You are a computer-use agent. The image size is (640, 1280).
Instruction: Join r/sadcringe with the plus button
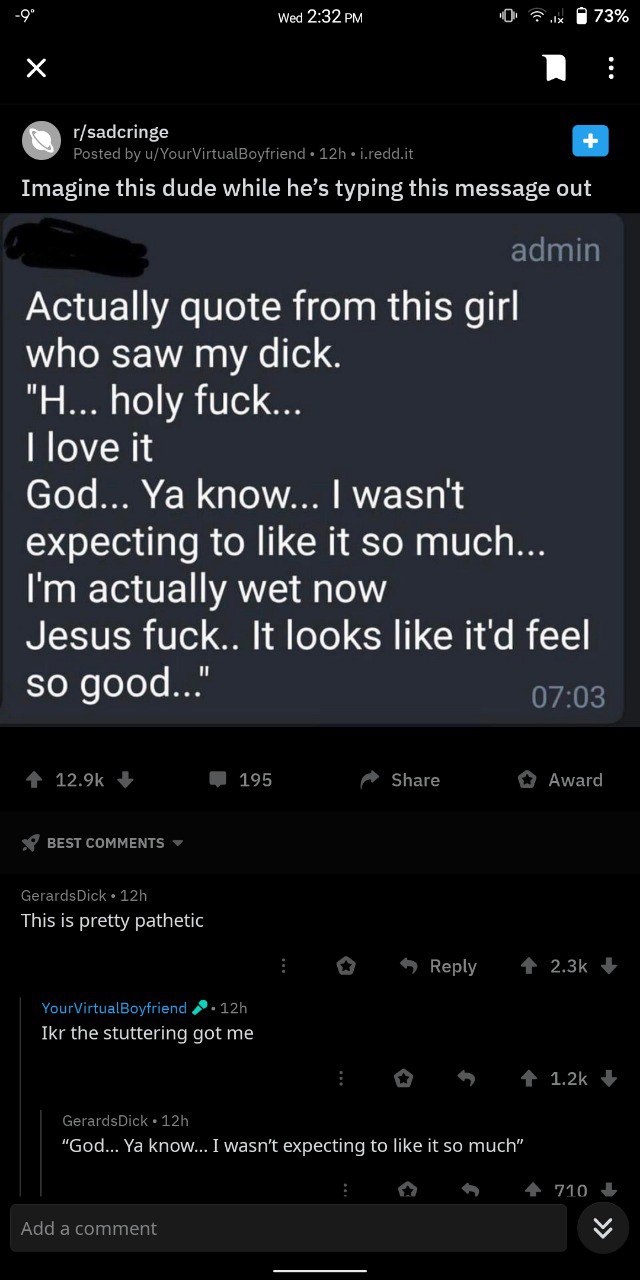(590, 141)
